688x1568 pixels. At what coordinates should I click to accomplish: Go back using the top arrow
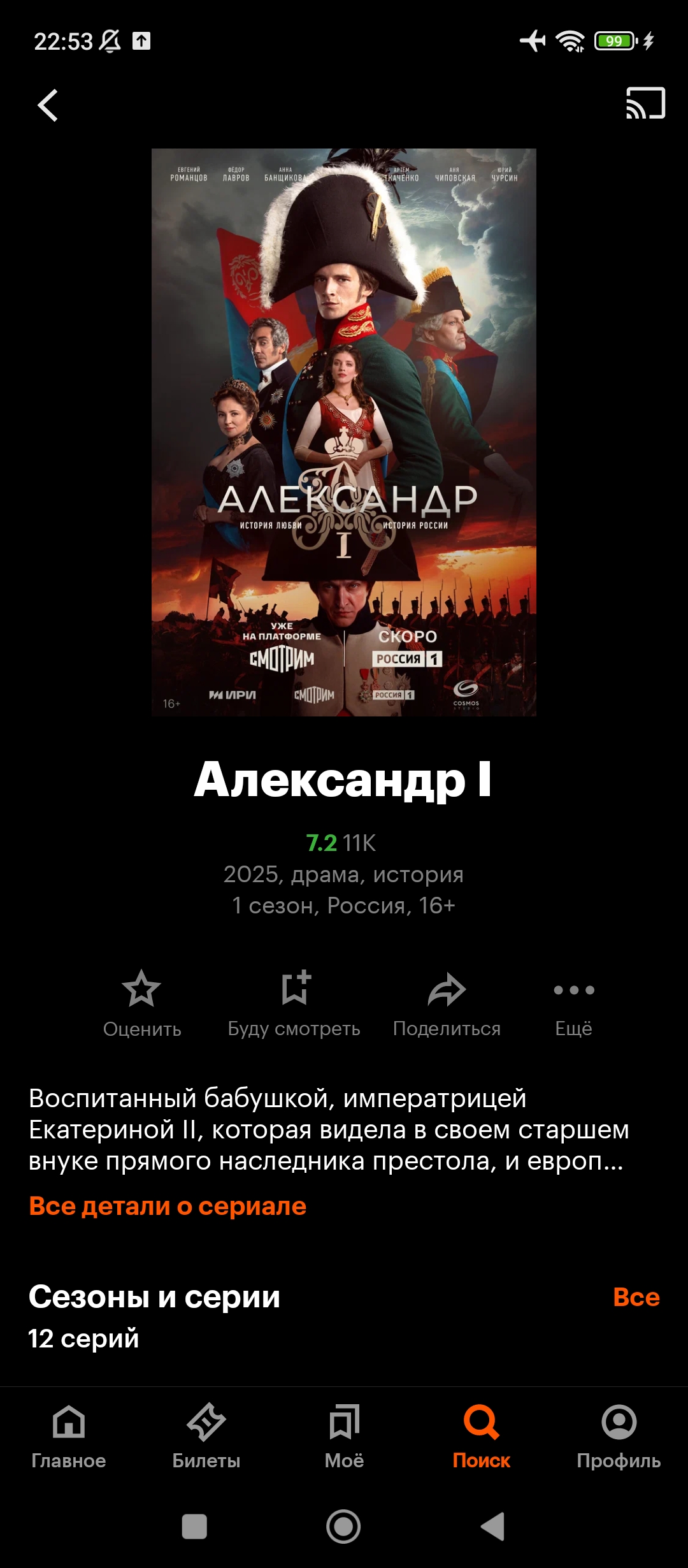(x=48, y=105)
